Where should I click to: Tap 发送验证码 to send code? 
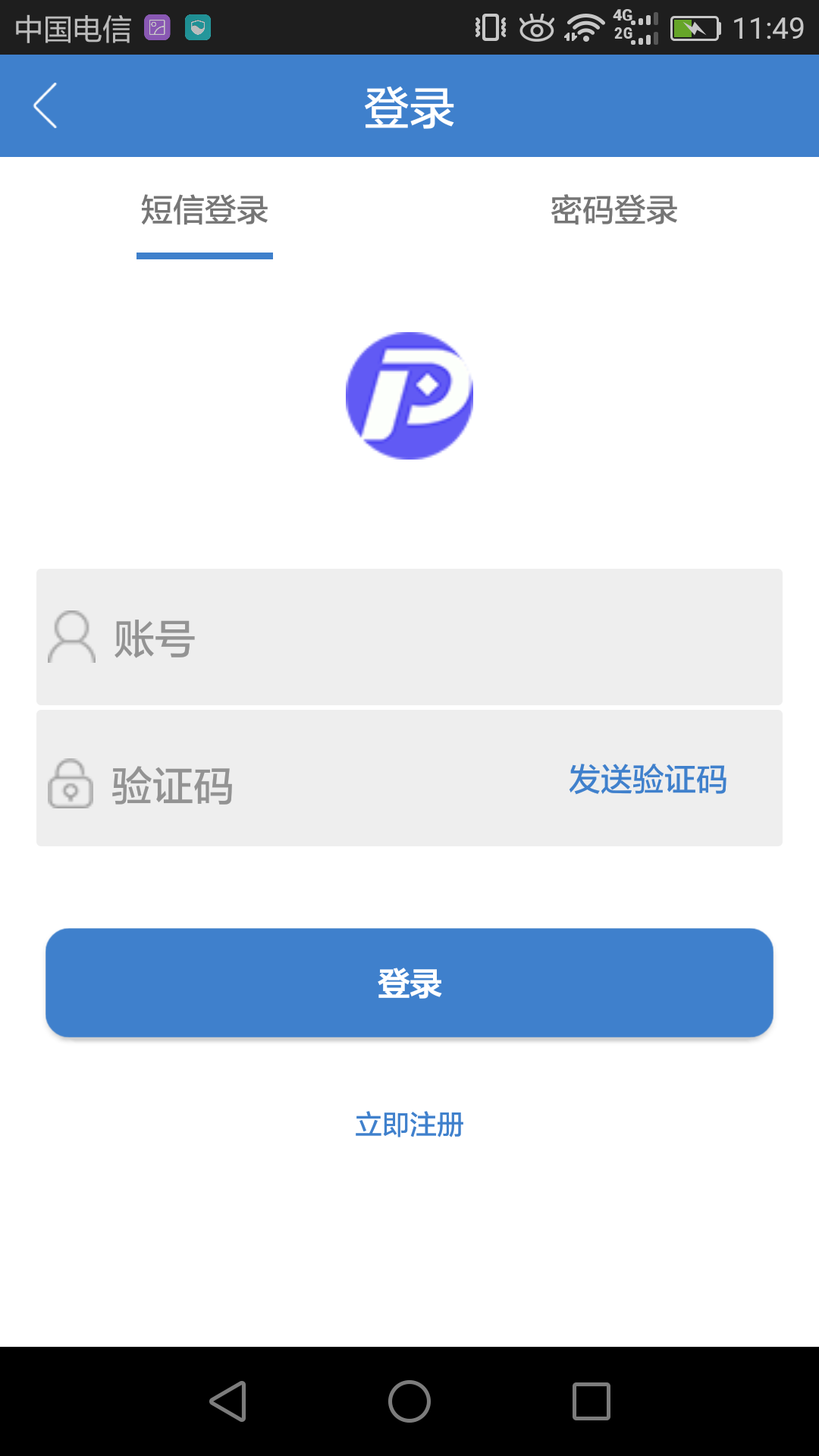(648, 779)
